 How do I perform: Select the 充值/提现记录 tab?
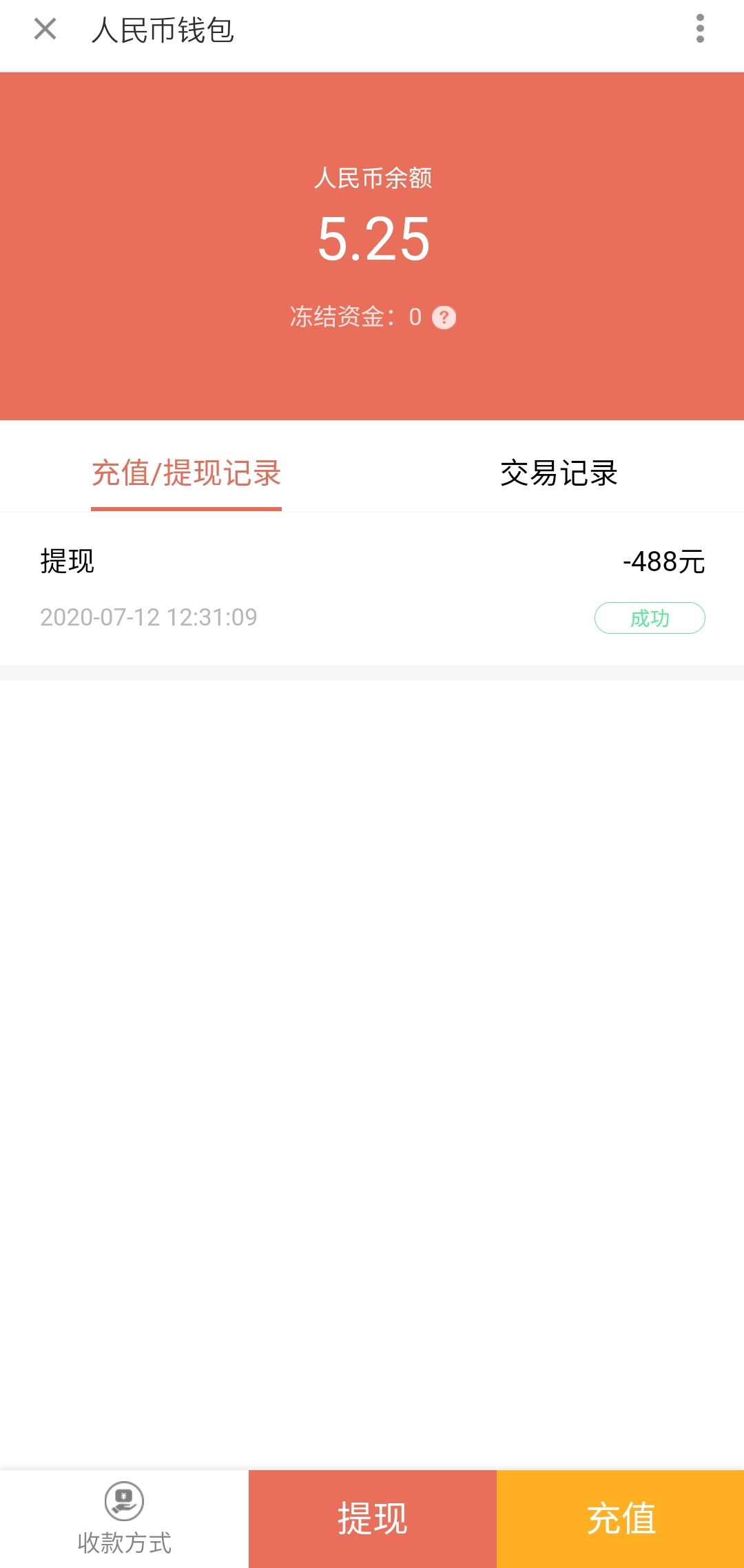186,473
